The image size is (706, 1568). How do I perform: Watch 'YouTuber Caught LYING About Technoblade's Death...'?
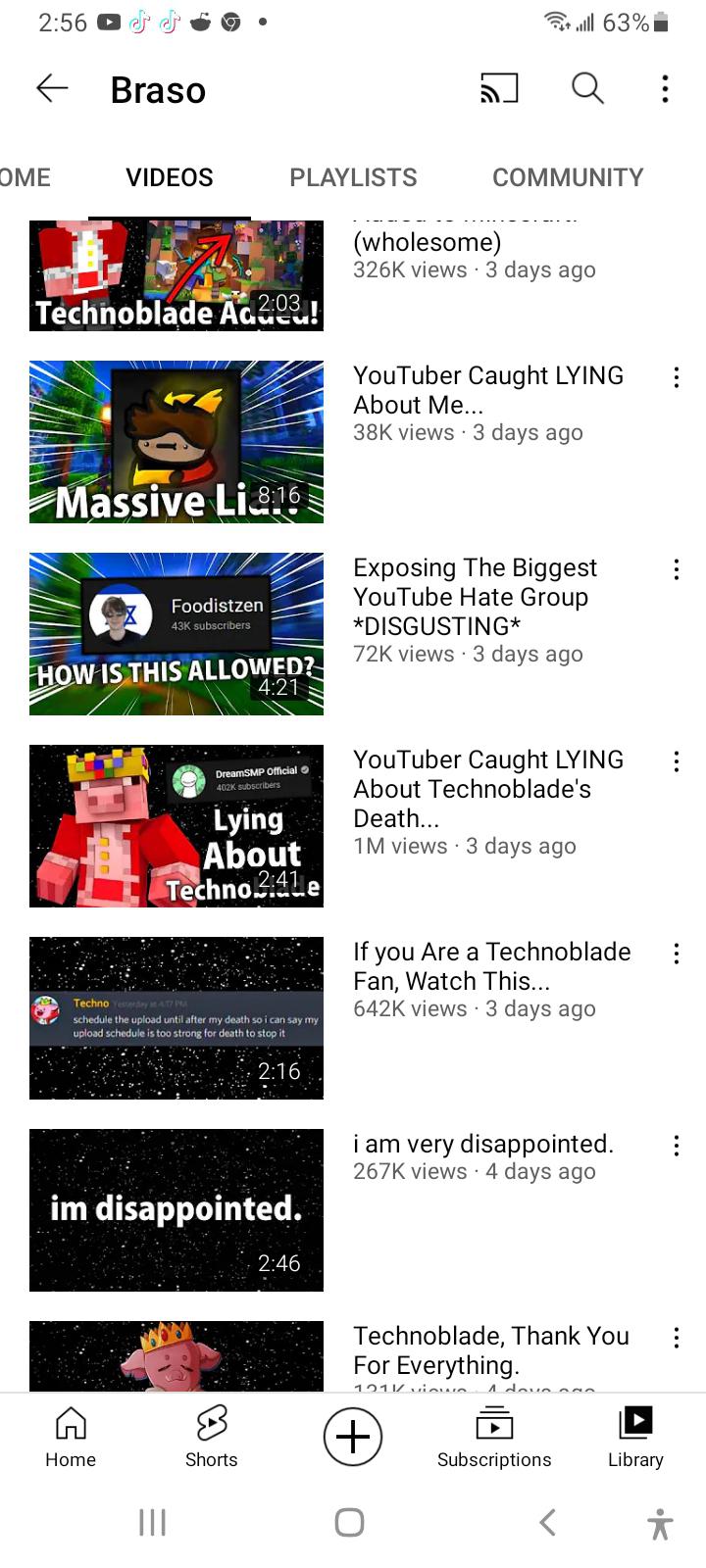[176, 826]
